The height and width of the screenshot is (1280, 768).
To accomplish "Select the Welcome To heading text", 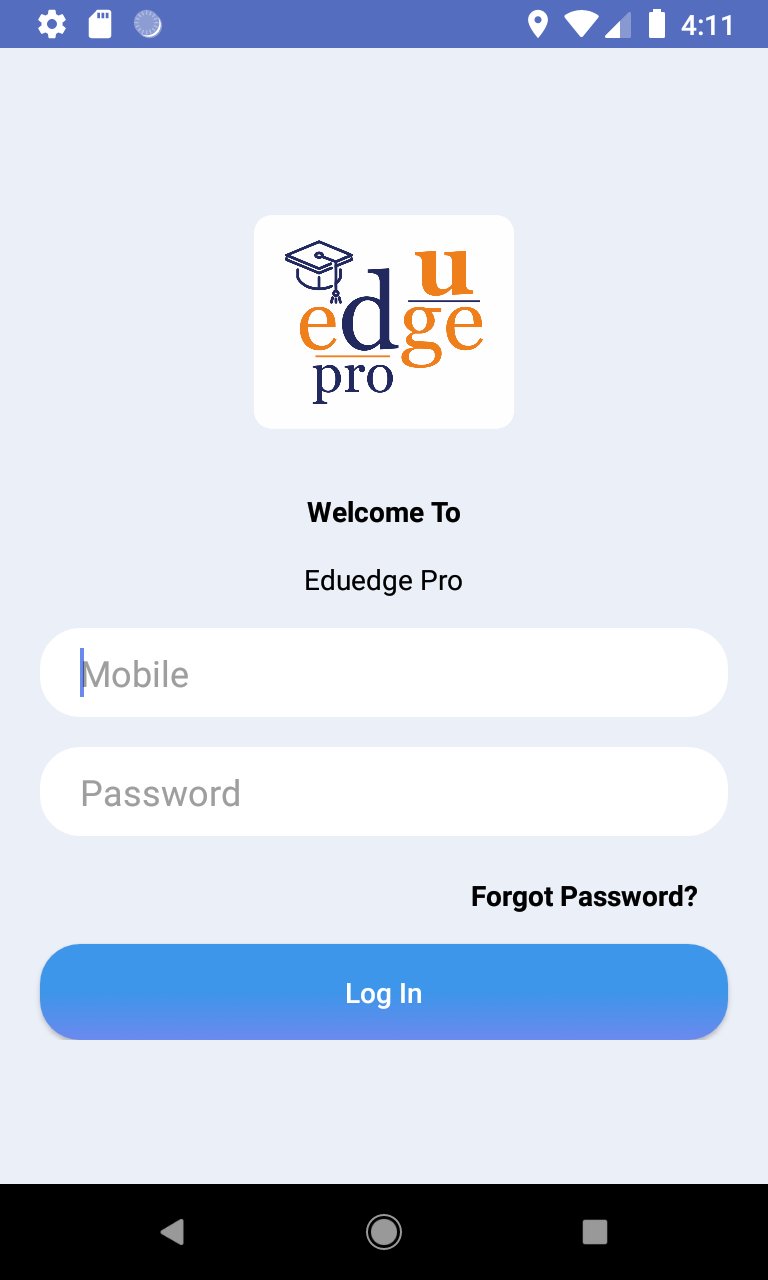I will coord(383,512).
